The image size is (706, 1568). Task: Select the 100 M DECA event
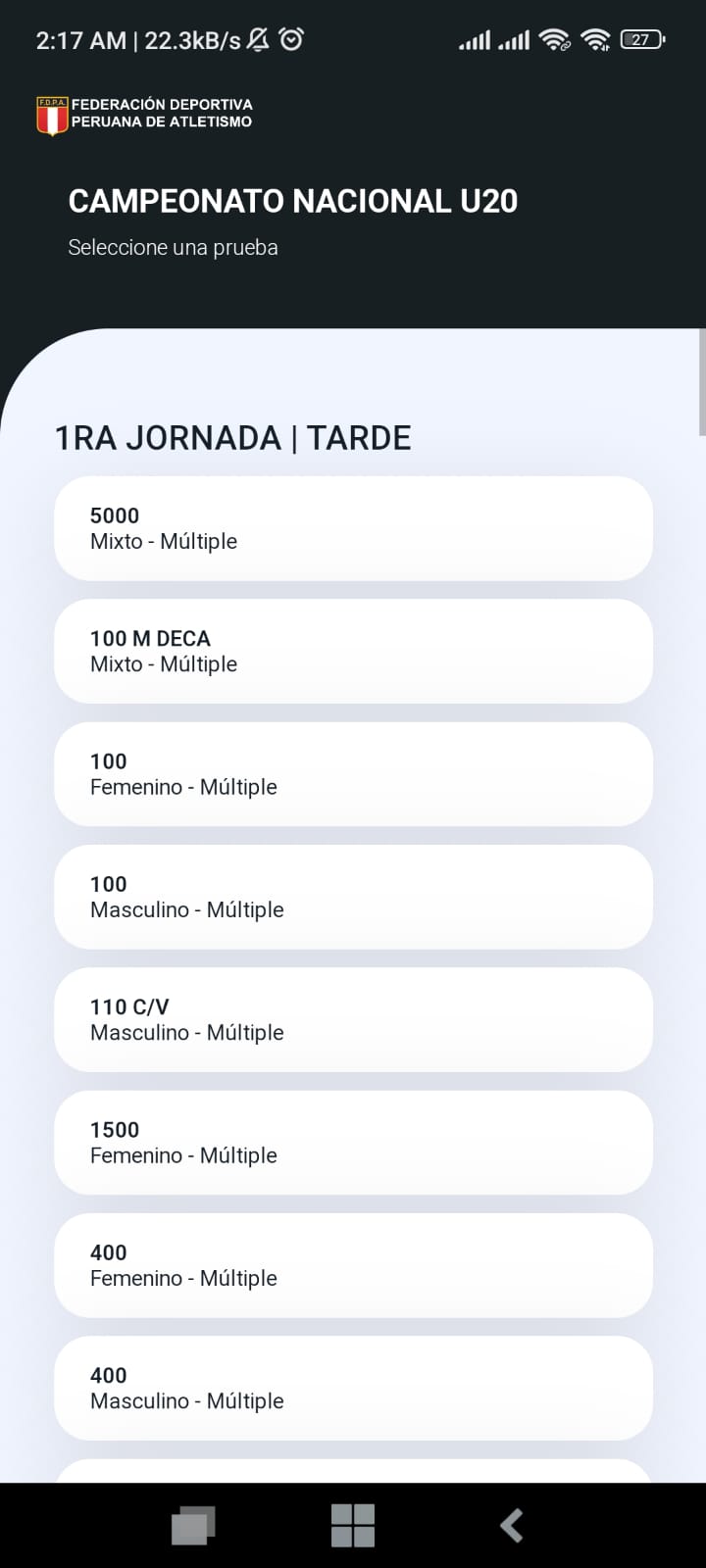[x=353, y=651]
